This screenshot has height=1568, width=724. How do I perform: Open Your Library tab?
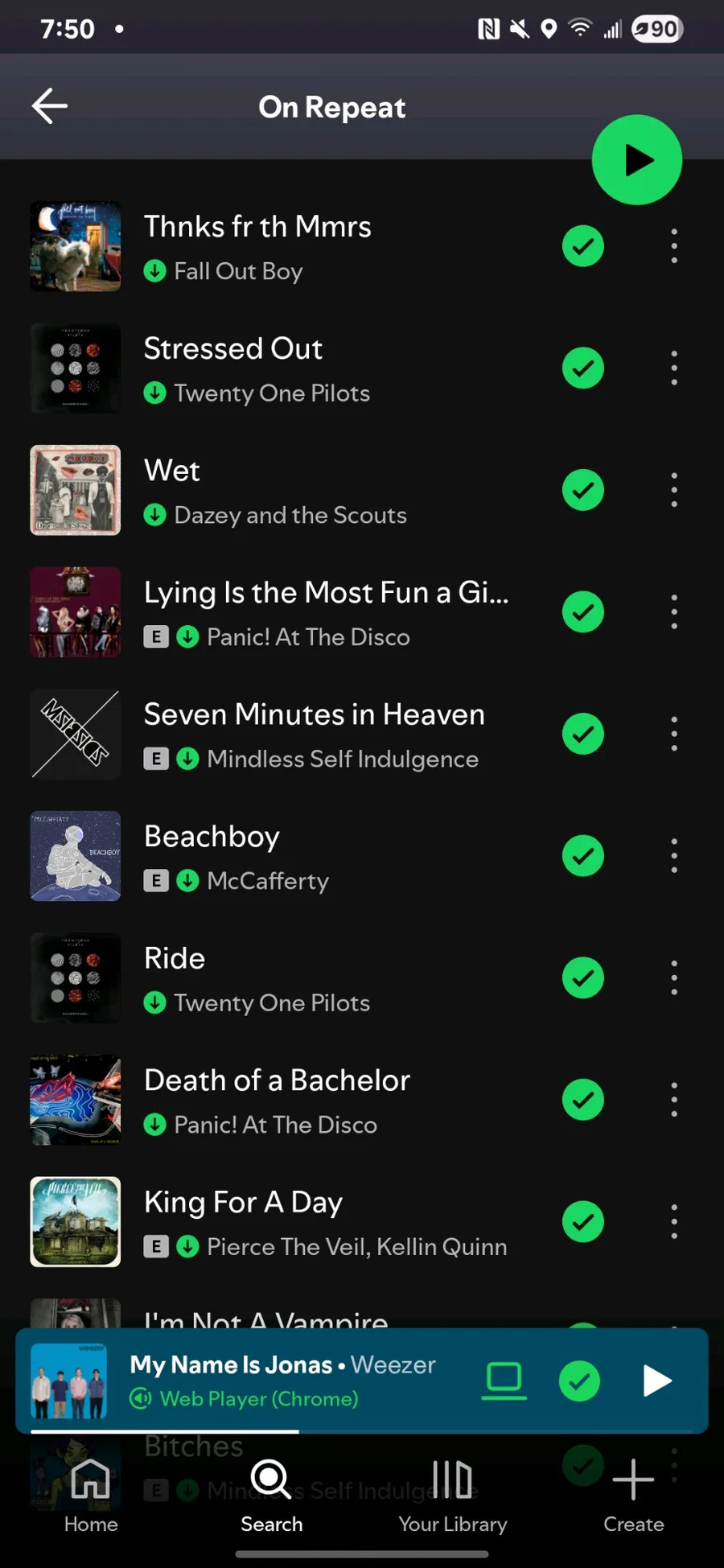[453, 1496]
